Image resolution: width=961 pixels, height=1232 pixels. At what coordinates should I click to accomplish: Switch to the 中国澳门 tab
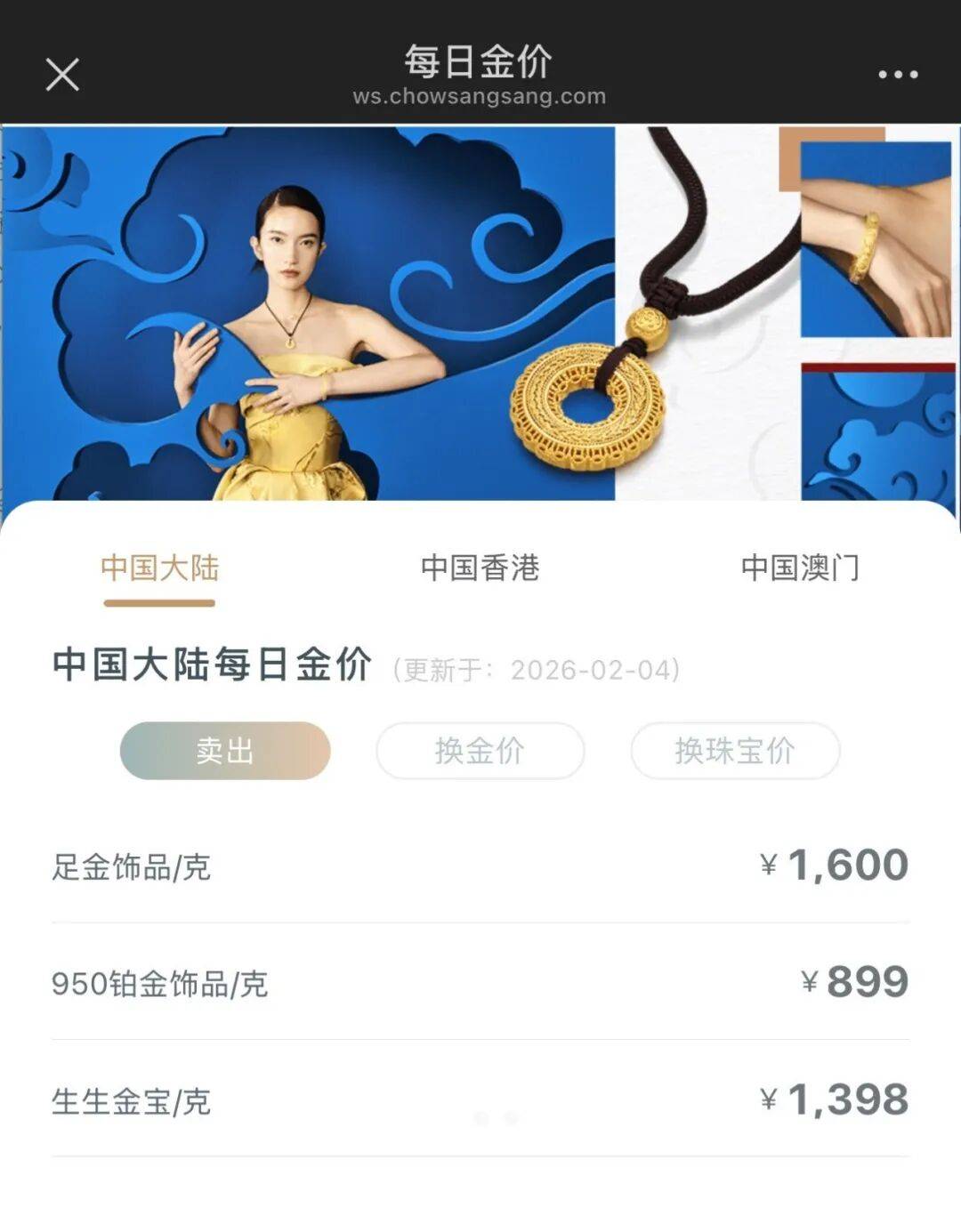pos(799,568)
